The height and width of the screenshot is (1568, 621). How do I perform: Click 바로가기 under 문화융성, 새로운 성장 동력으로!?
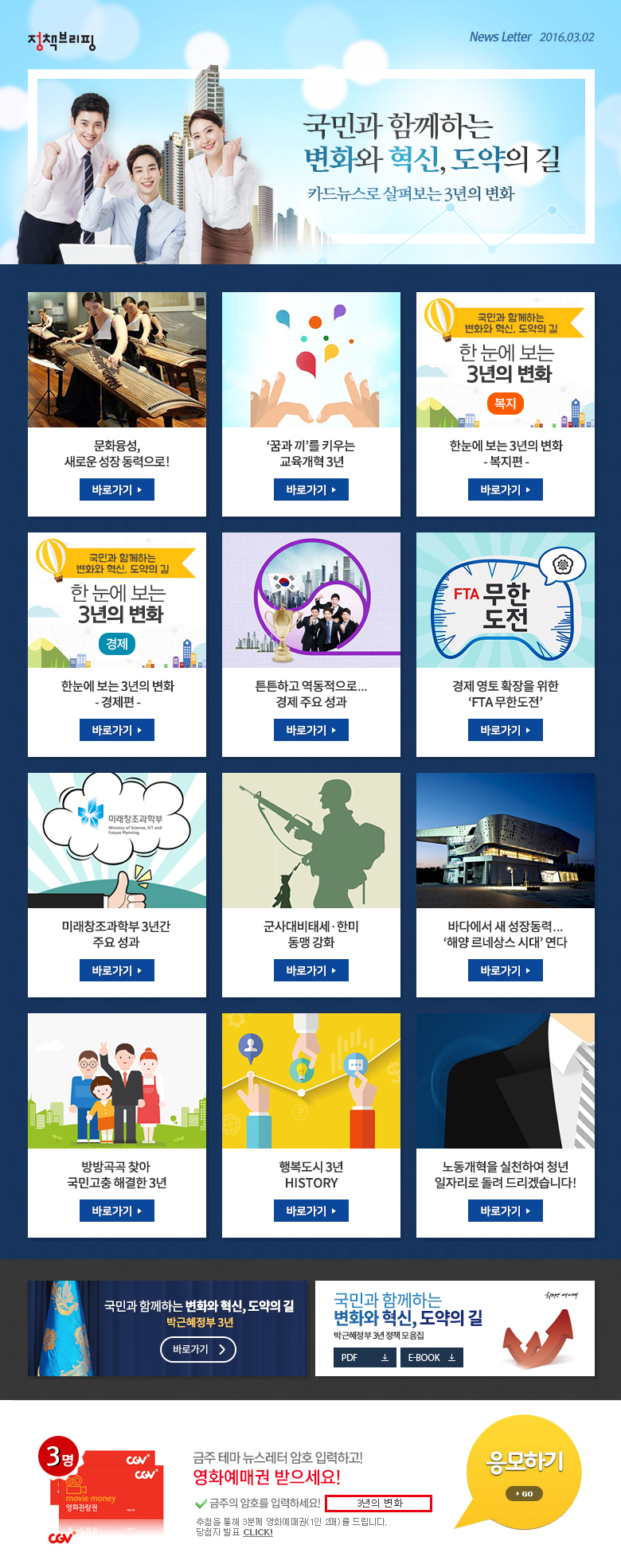[x=116, y=490]
